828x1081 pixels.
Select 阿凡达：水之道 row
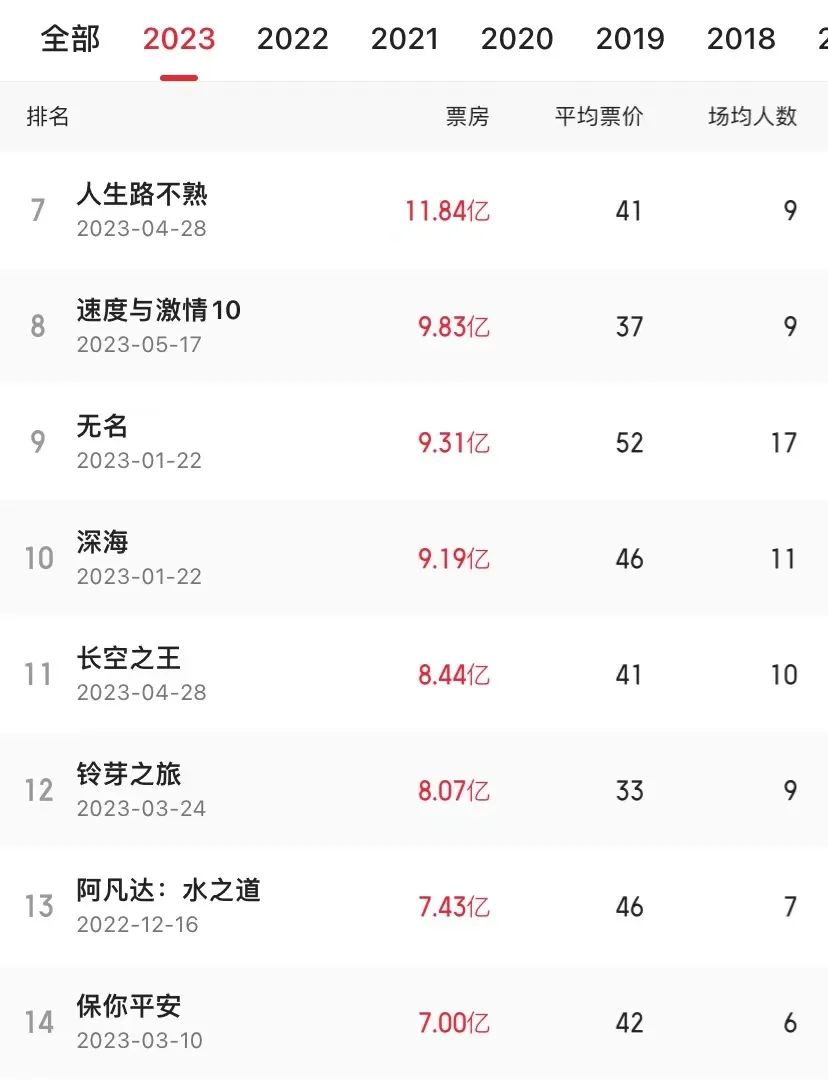168,890
